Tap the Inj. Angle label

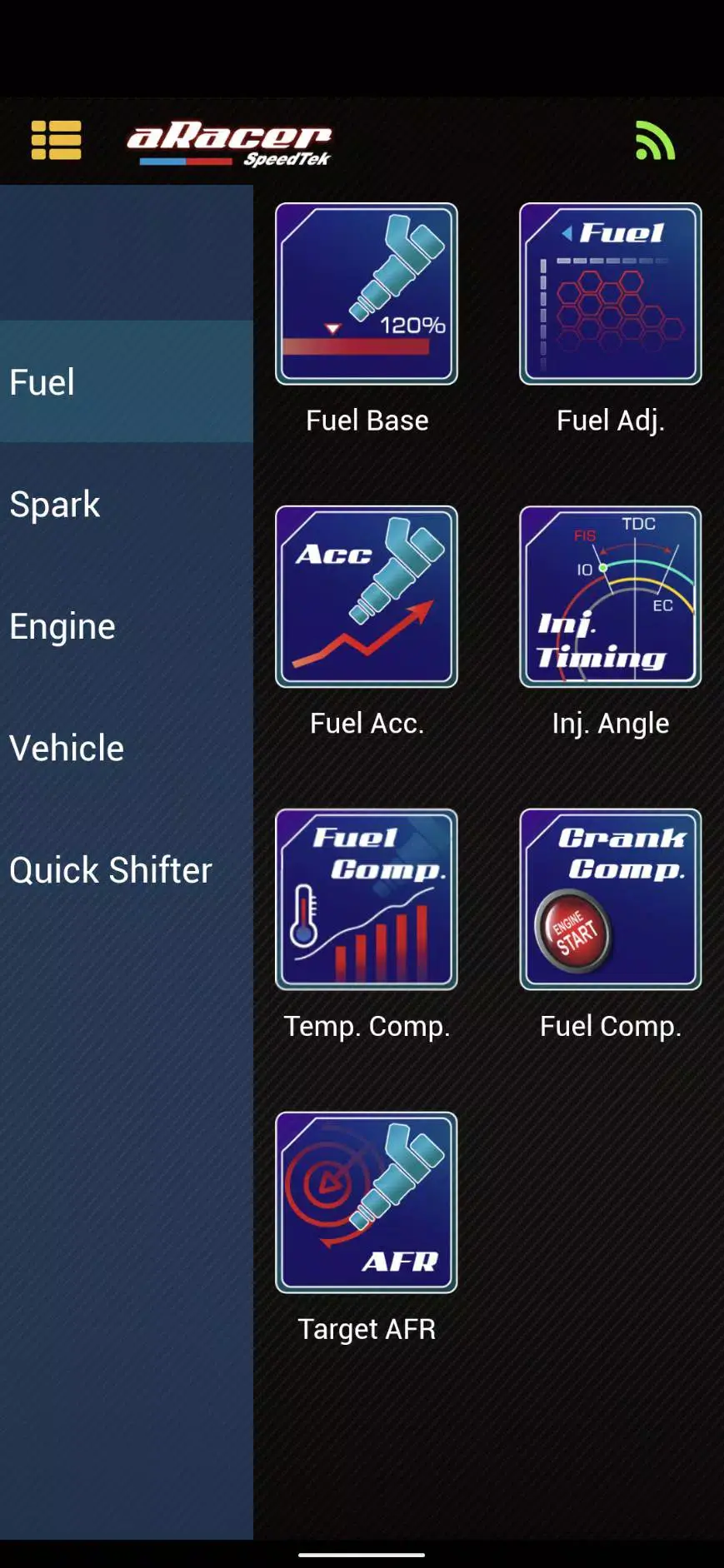(610, 723)
